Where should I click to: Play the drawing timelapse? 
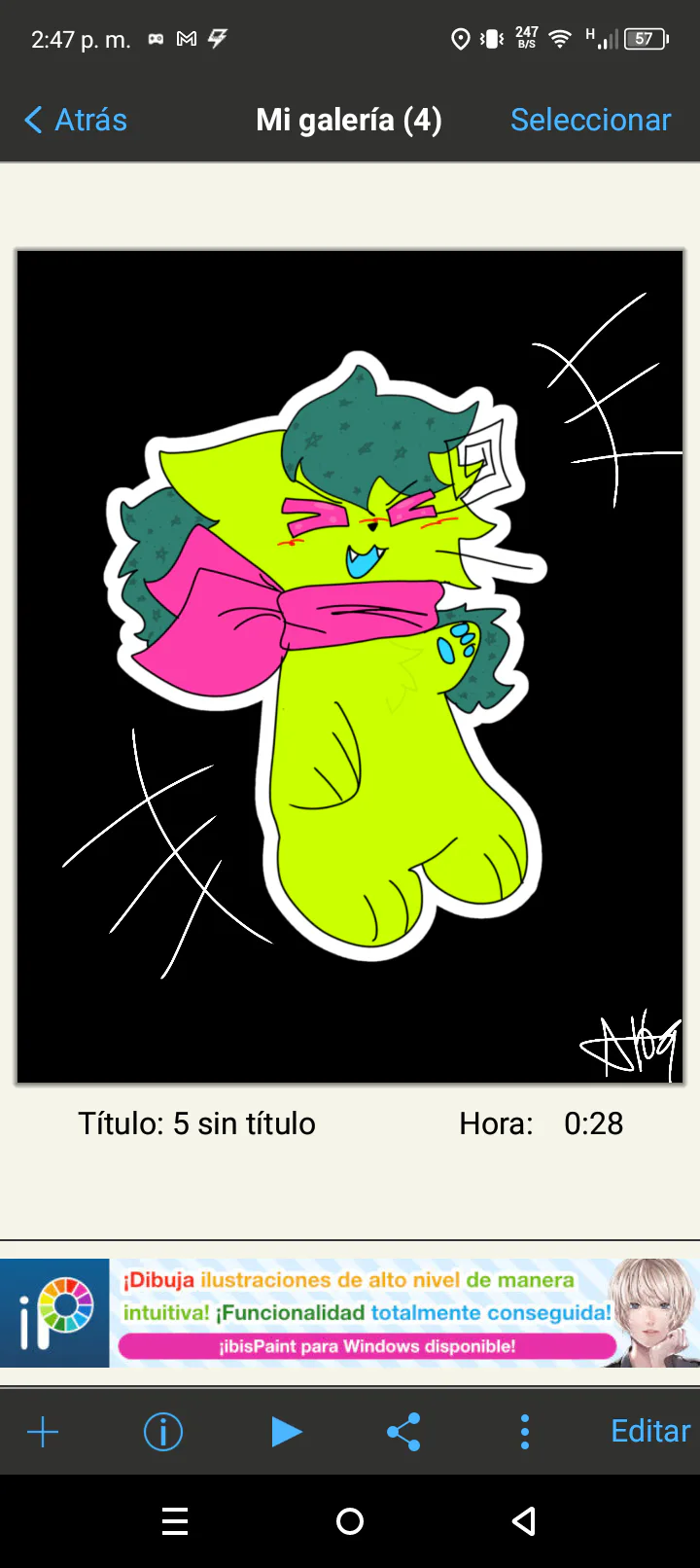pyautogui.click(x=286, y=1432)
